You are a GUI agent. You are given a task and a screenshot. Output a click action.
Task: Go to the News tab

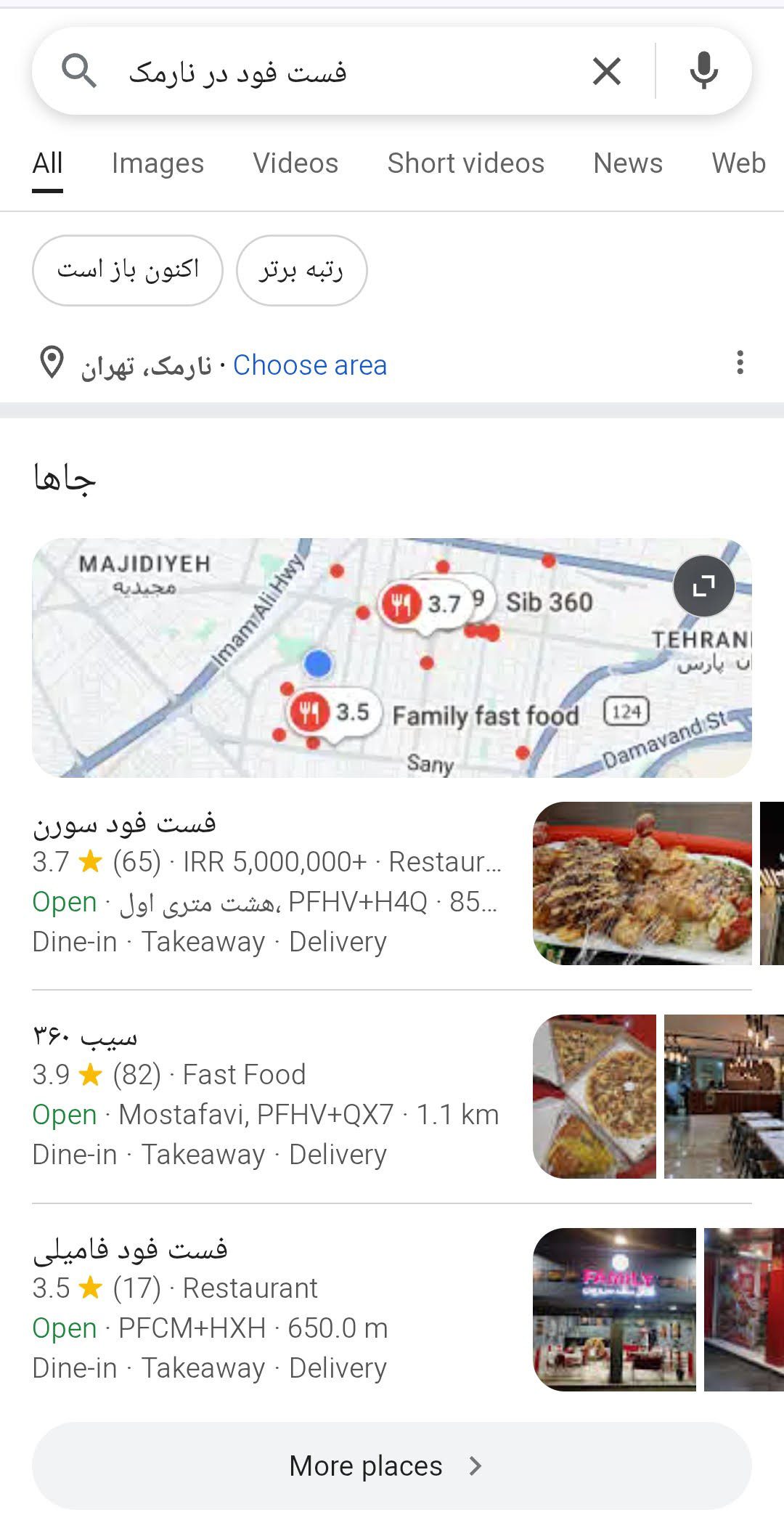pos(628,163)
